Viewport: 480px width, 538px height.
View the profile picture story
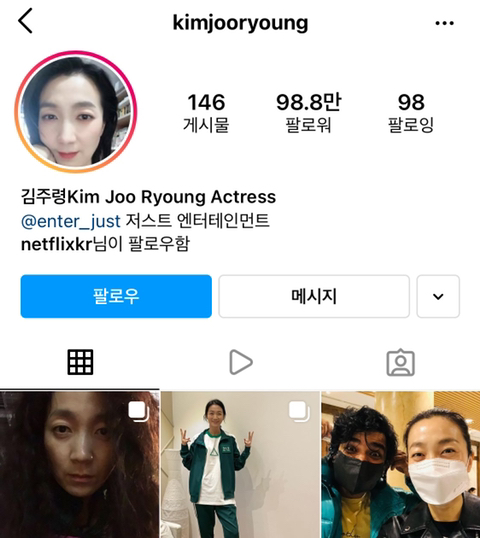click(x=75, y=112)
